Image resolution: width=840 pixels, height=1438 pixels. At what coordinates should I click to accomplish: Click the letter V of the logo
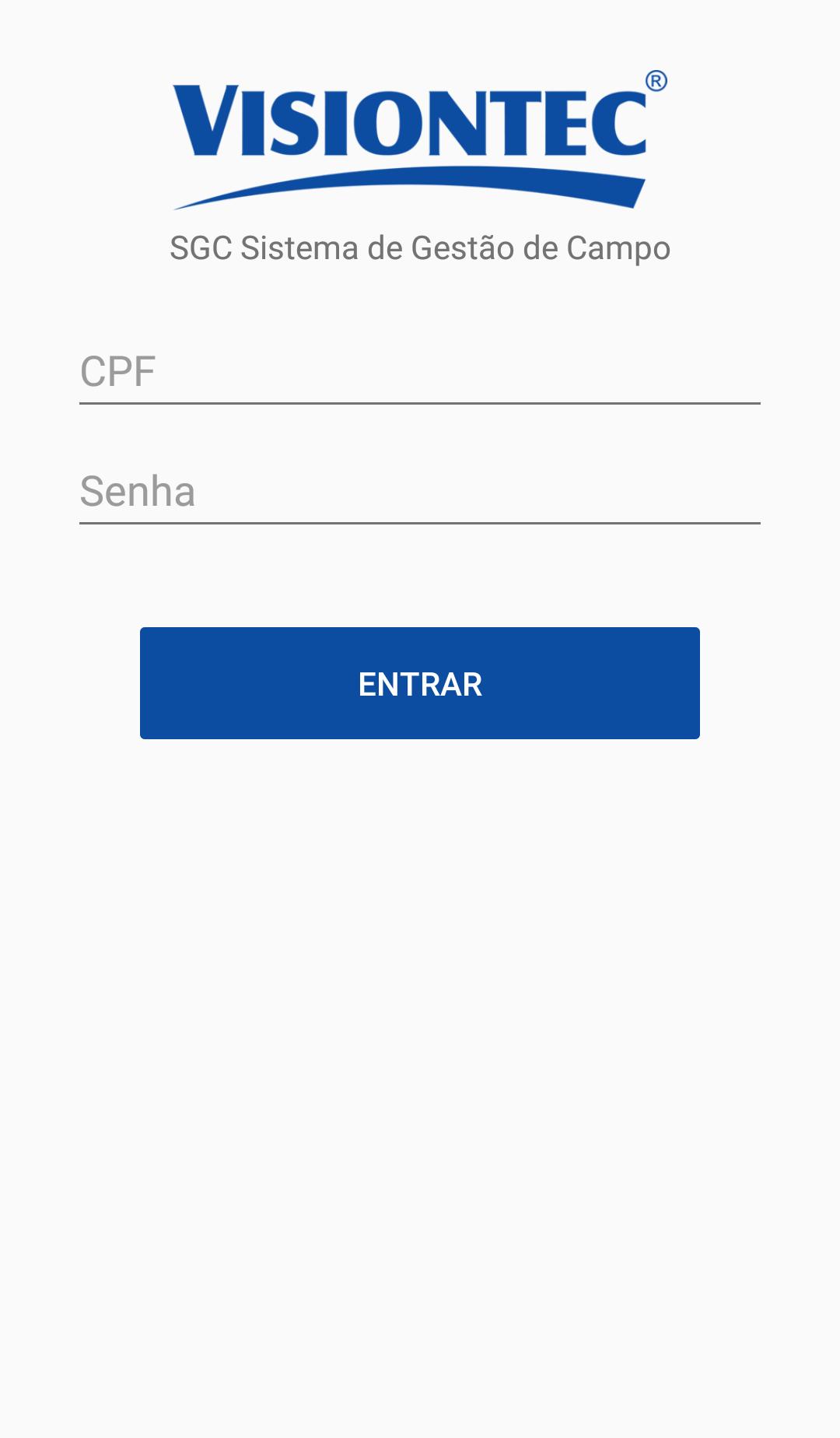pyautogui.click(x=206, y=121)
